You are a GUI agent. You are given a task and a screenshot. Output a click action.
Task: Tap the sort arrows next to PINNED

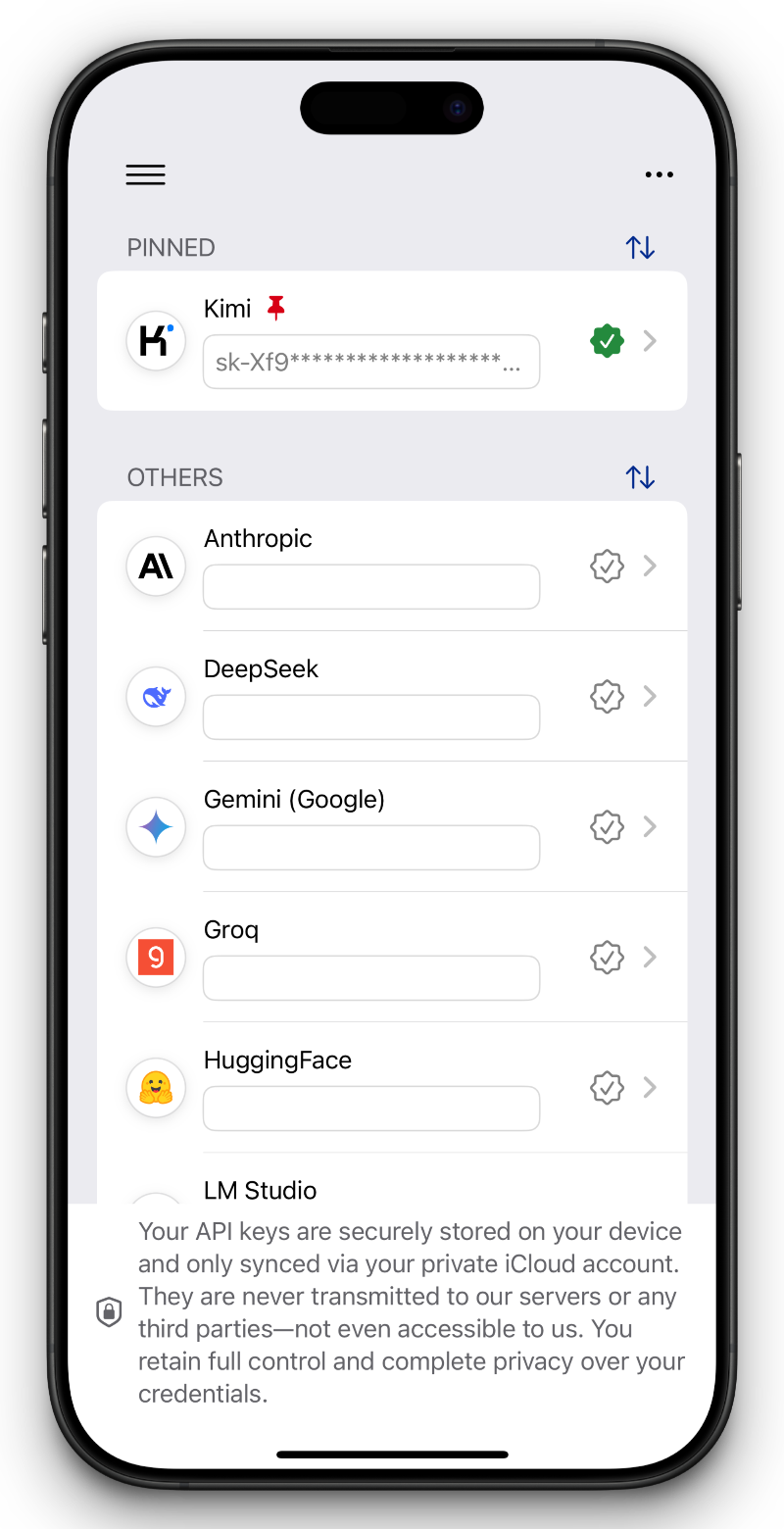(640, 247)
